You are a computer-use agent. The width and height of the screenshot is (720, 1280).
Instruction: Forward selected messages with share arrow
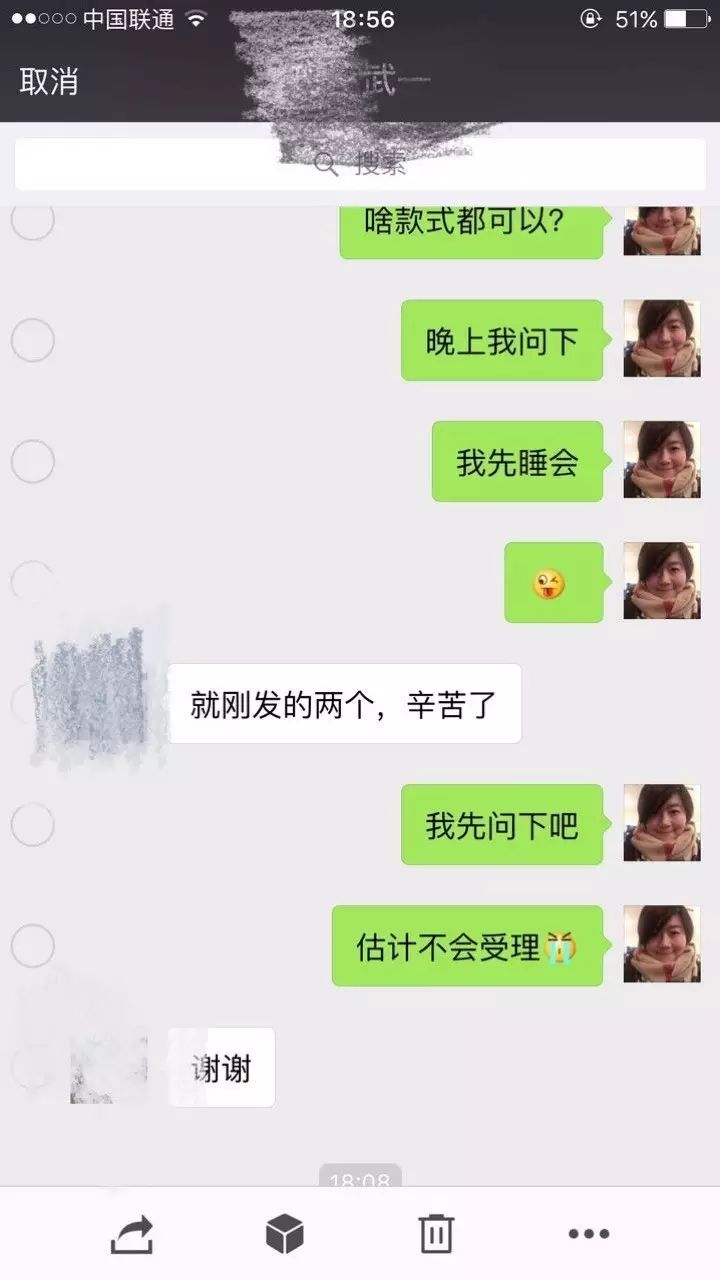(x=132, y=1233)
